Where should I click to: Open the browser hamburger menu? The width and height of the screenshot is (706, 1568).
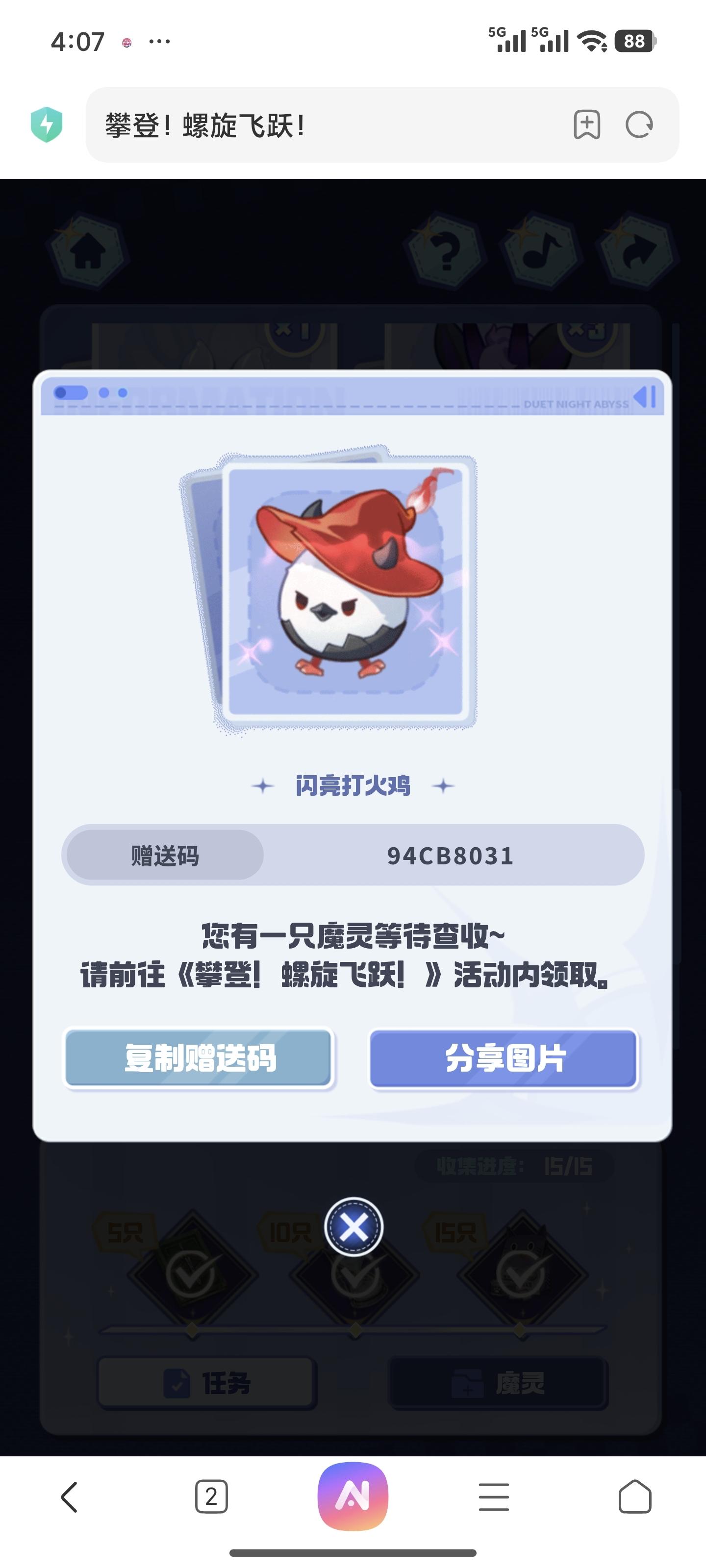[493, 1497]
